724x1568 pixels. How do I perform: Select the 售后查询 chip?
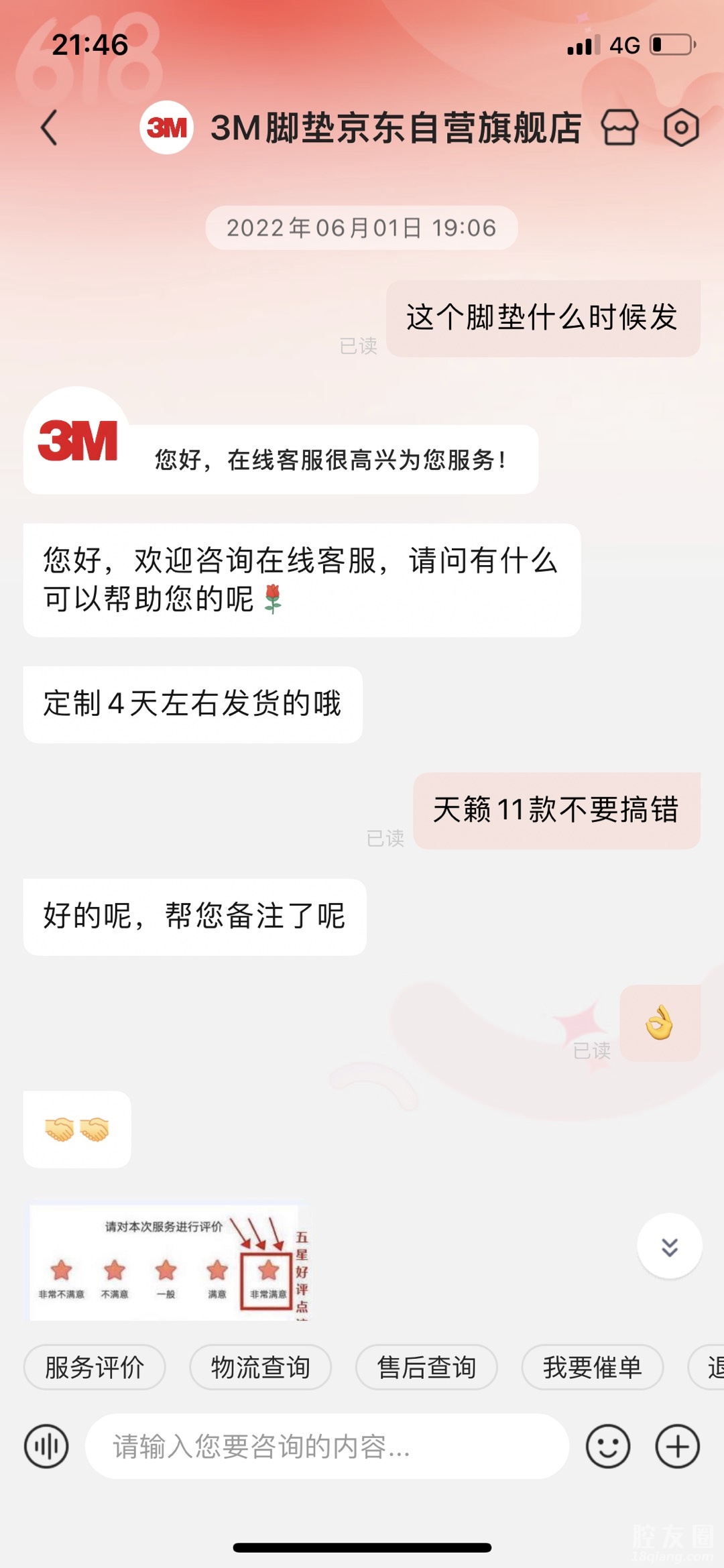426,1367
